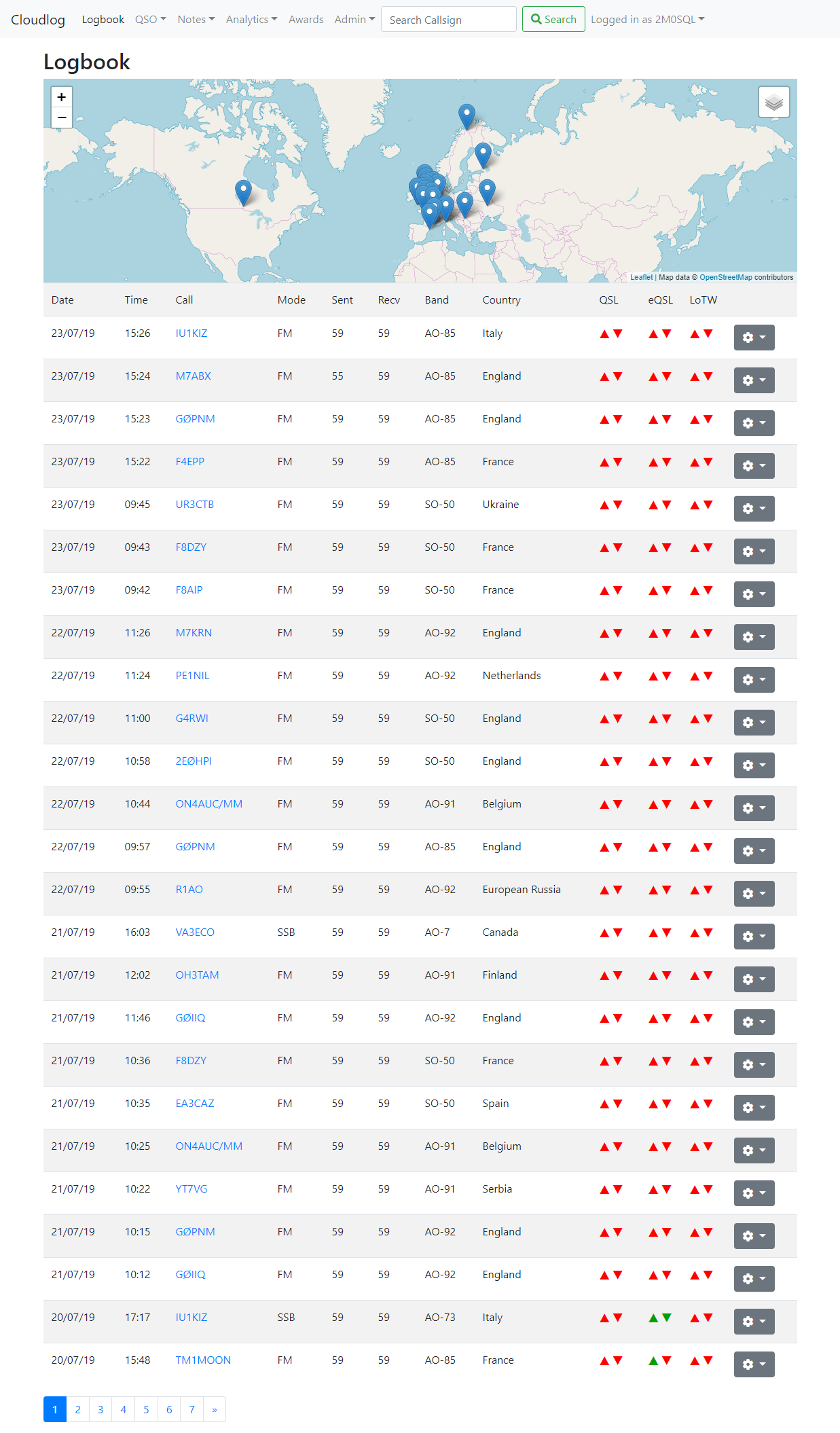840x1433 pixels.
Task: Open the Admin dropdown menu
Action: click(354, 19)
